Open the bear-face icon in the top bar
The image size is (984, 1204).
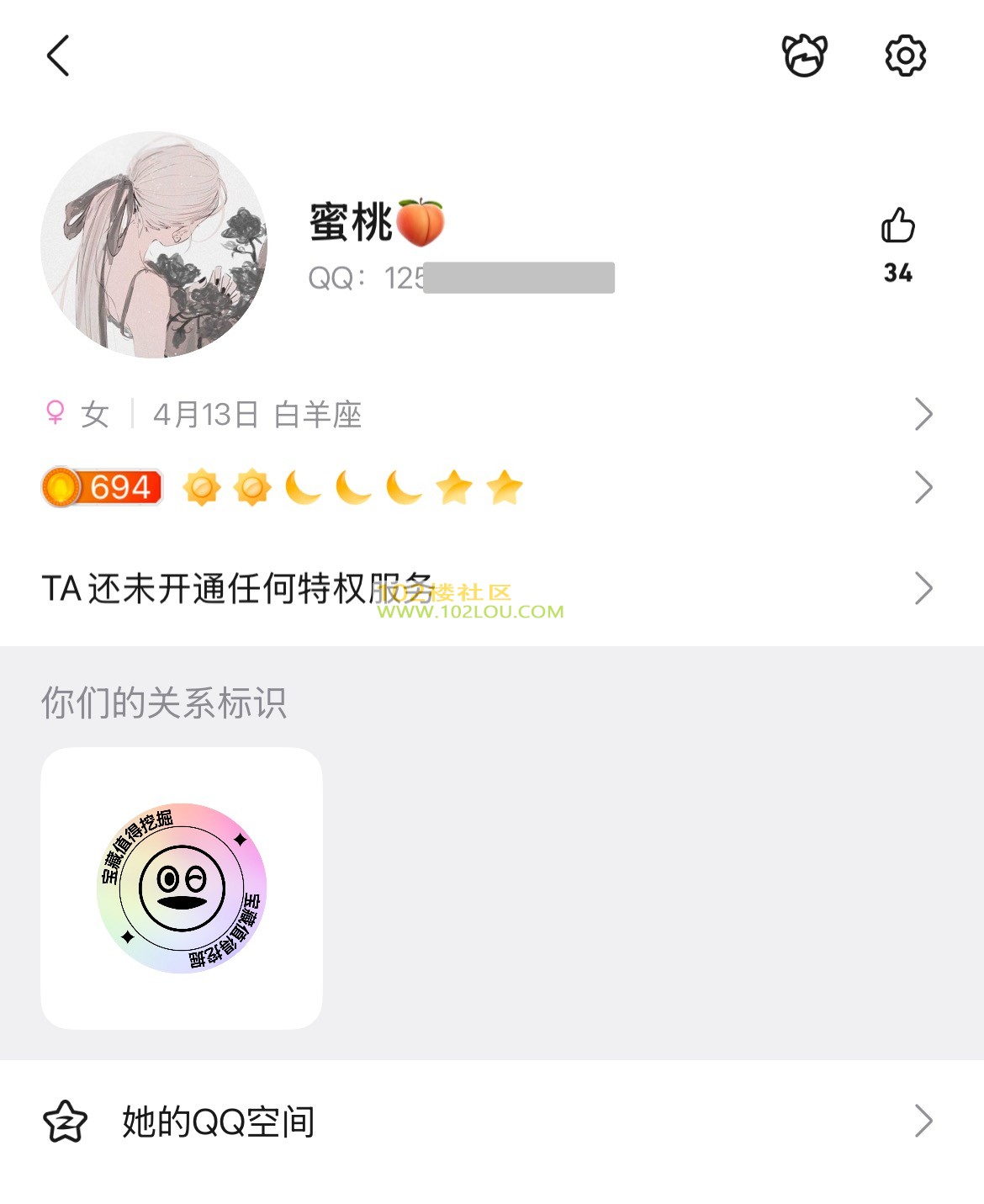tap(804, 56)
